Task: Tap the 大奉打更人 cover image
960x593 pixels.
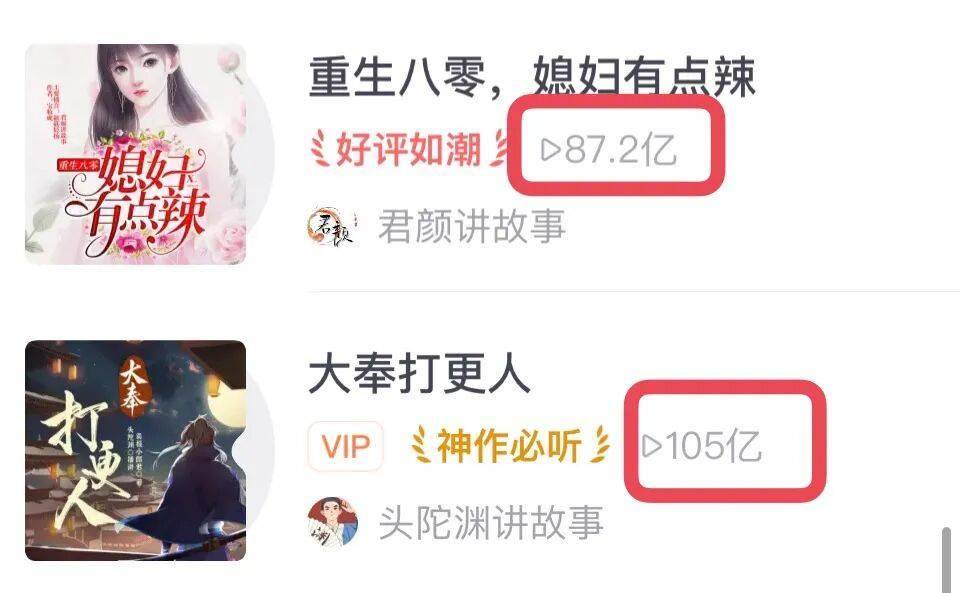Action: 135,450
